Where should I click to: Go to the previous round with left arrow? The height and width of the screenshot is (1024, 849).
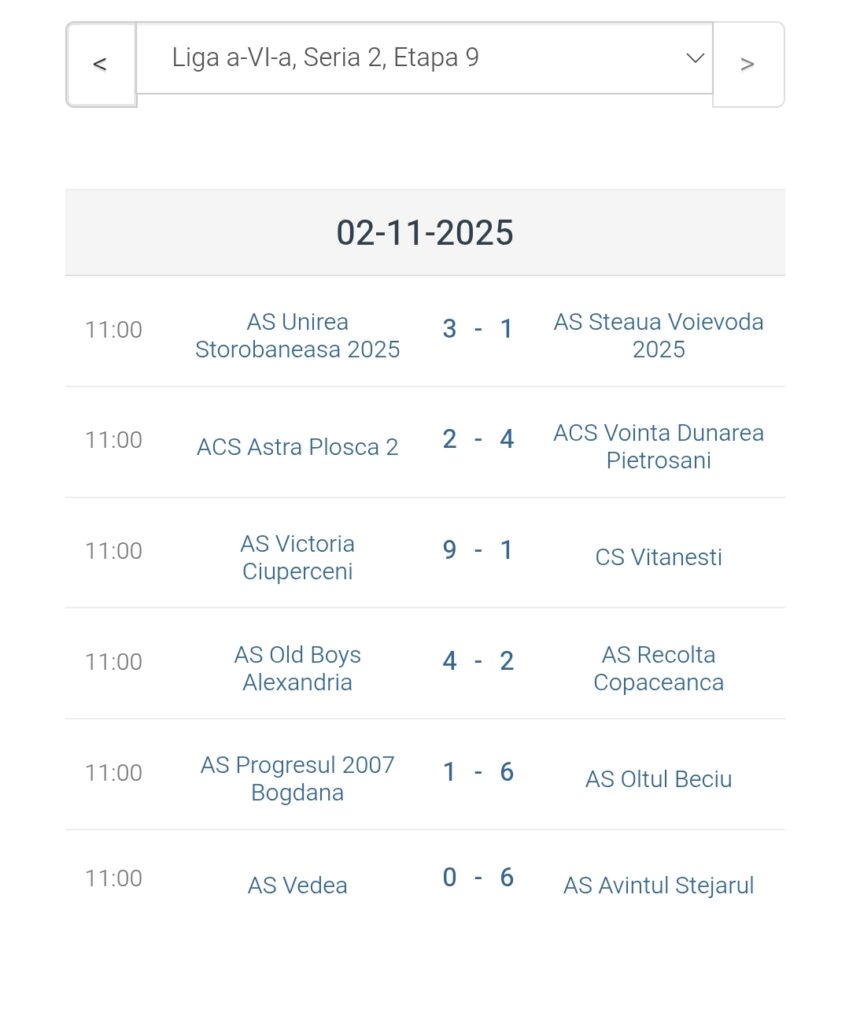click(x=100, y=64)
